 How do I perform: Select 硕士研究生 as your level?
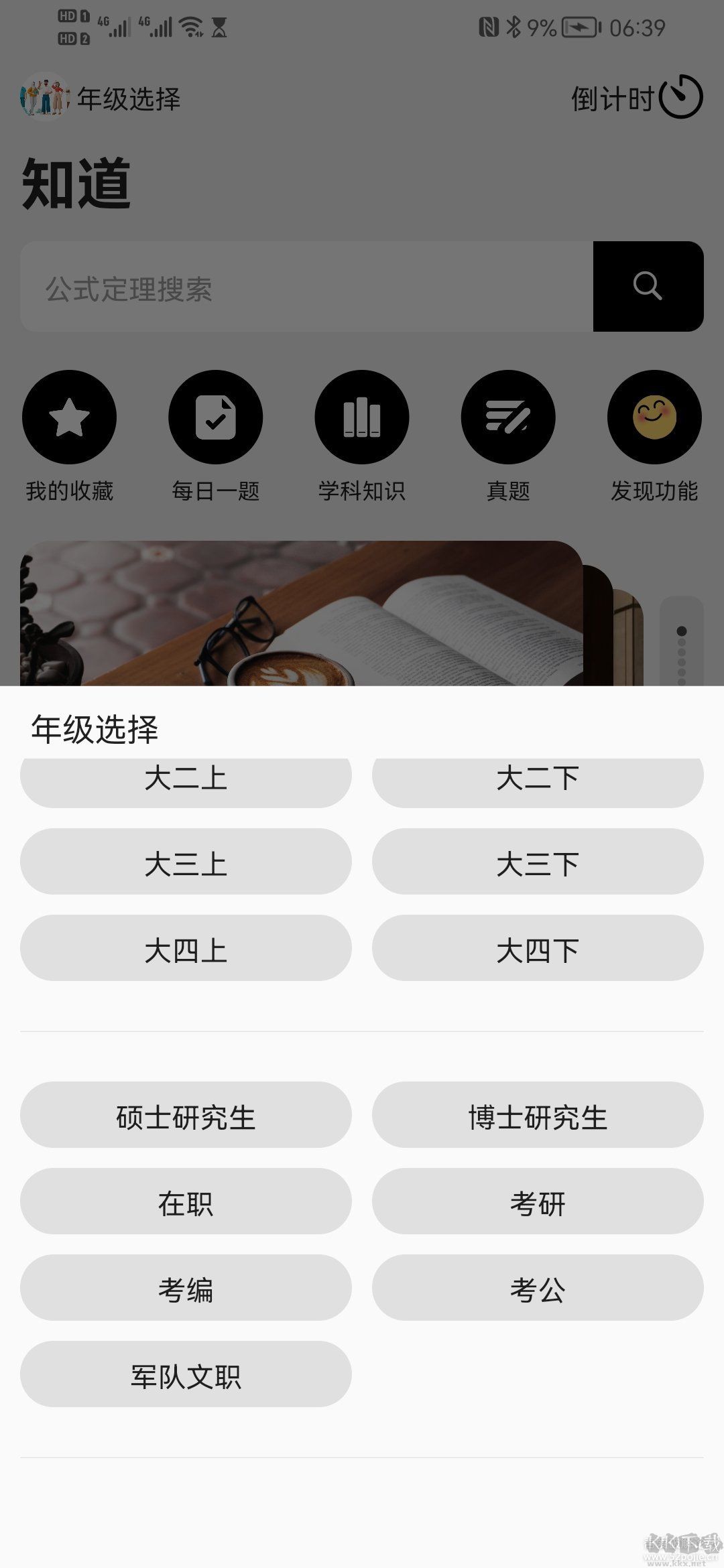[x=186, y=1116]
